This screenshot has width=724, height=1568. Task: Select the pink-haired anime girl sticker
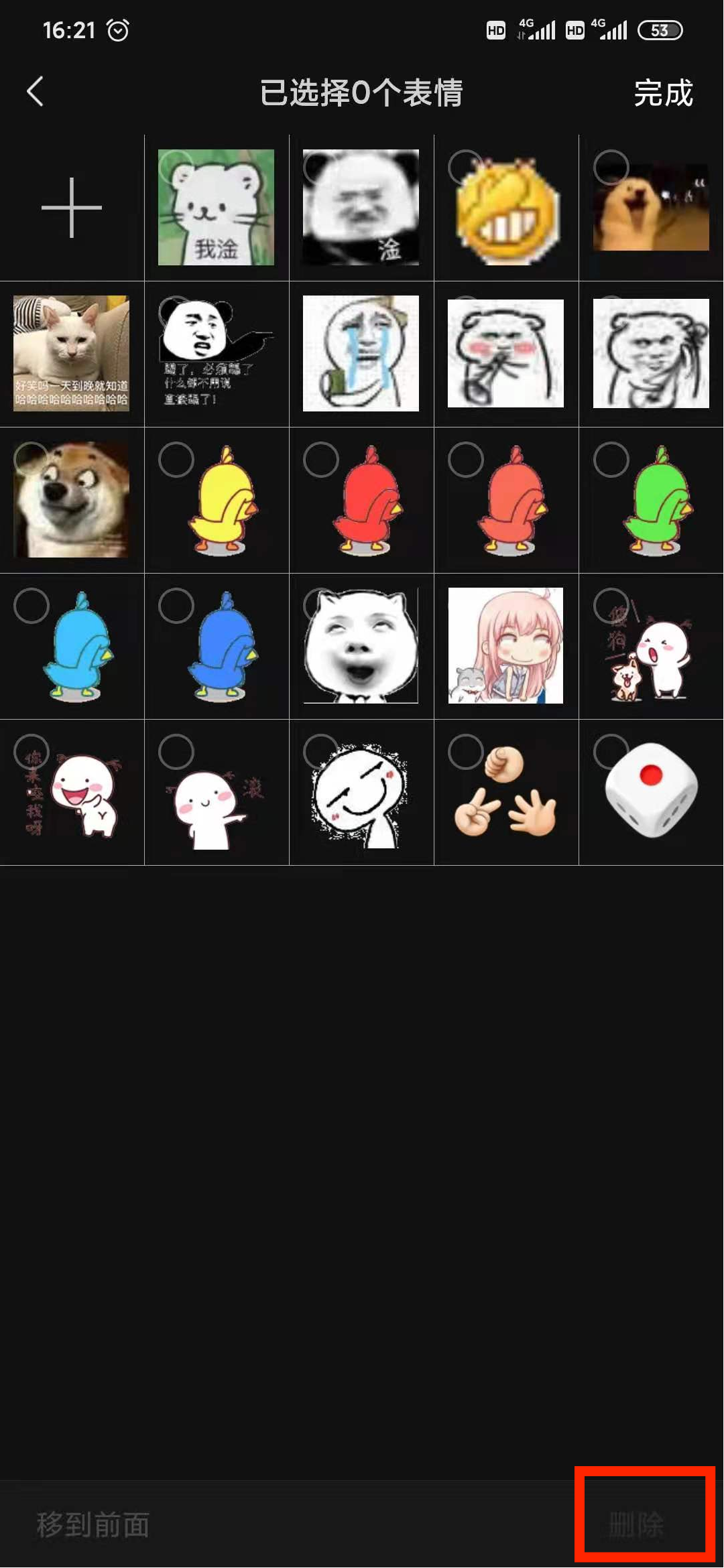[x=506, y=645]
